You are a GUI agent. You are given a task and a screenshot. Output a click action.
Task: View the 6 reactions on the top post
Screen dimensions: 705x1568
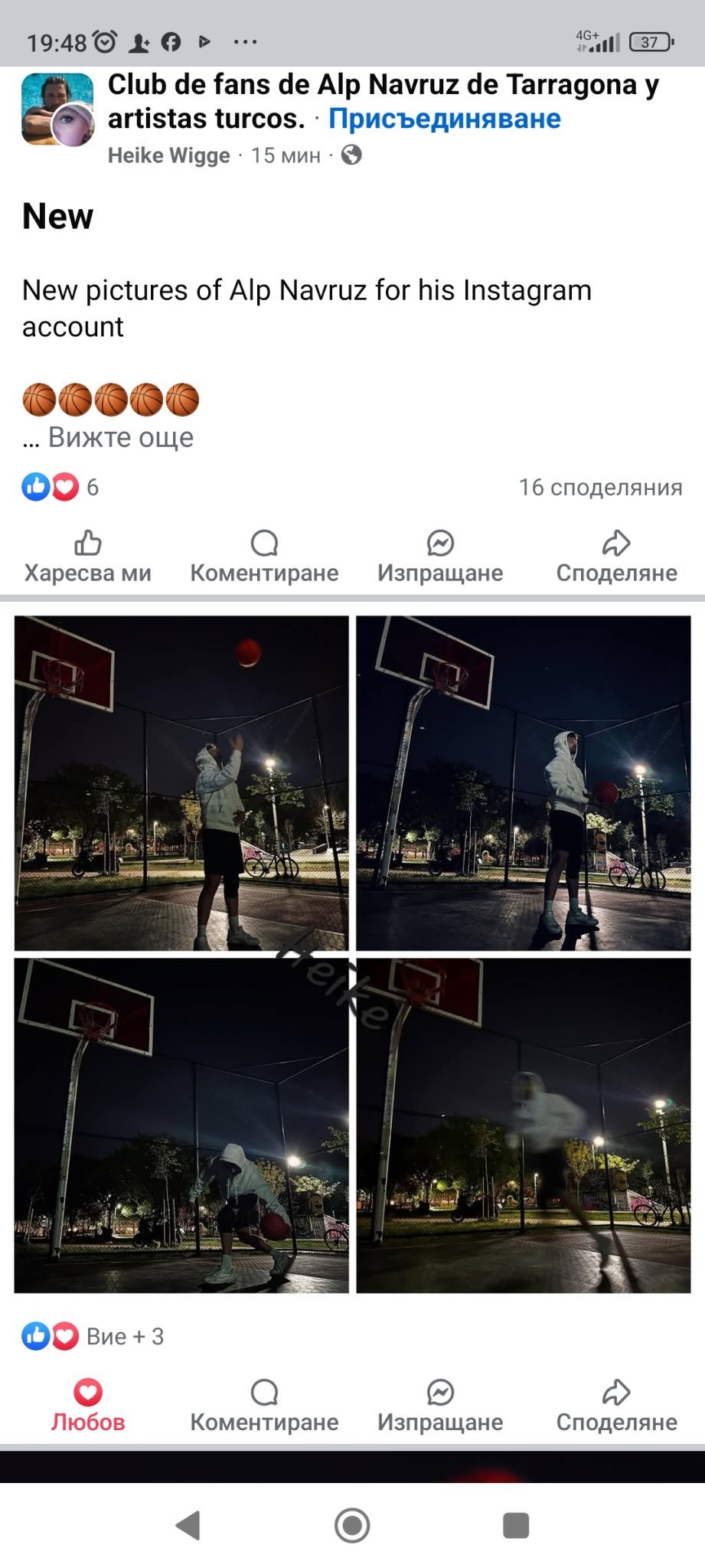(60, 487)
